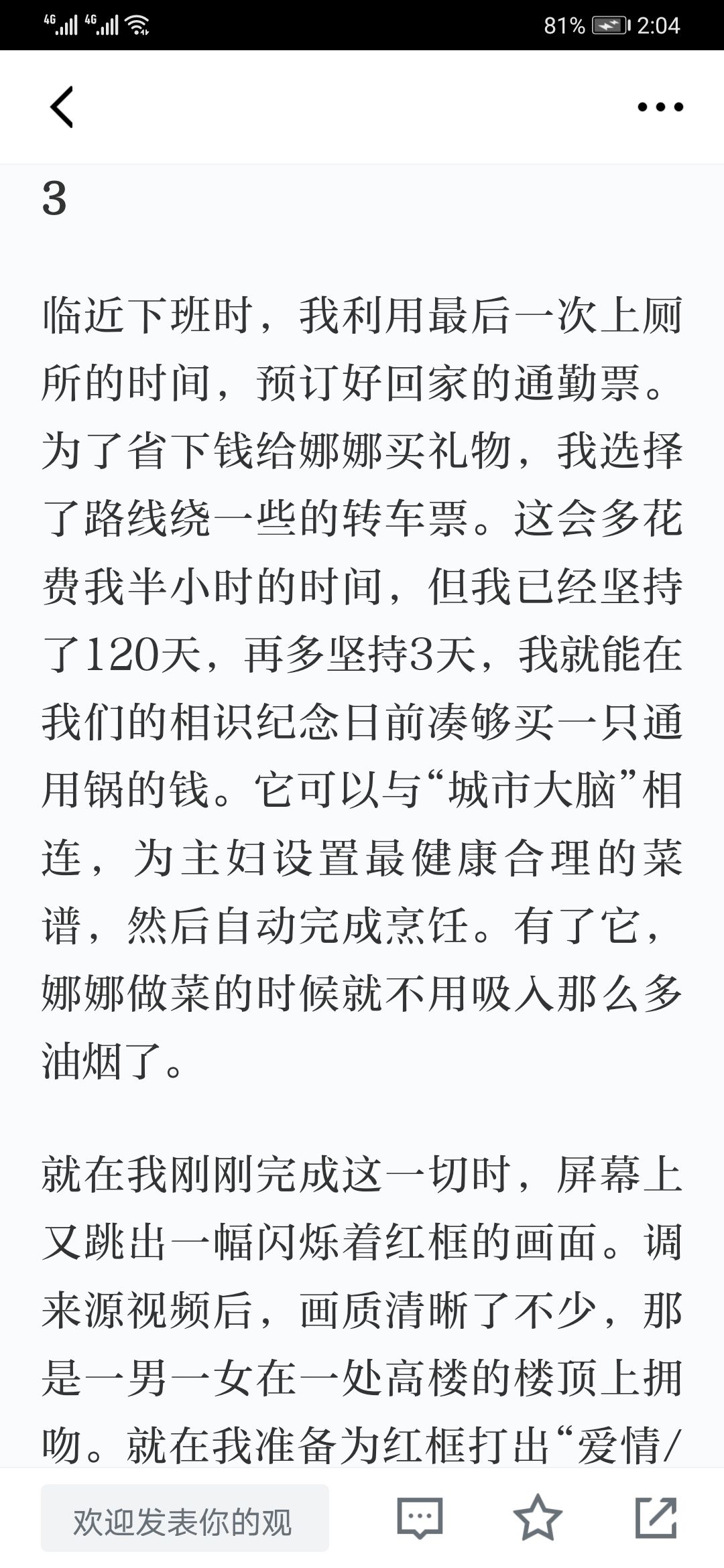Open the comments bubble icon
This screenshot has height=1568, width=724.
pos(420,1518)
